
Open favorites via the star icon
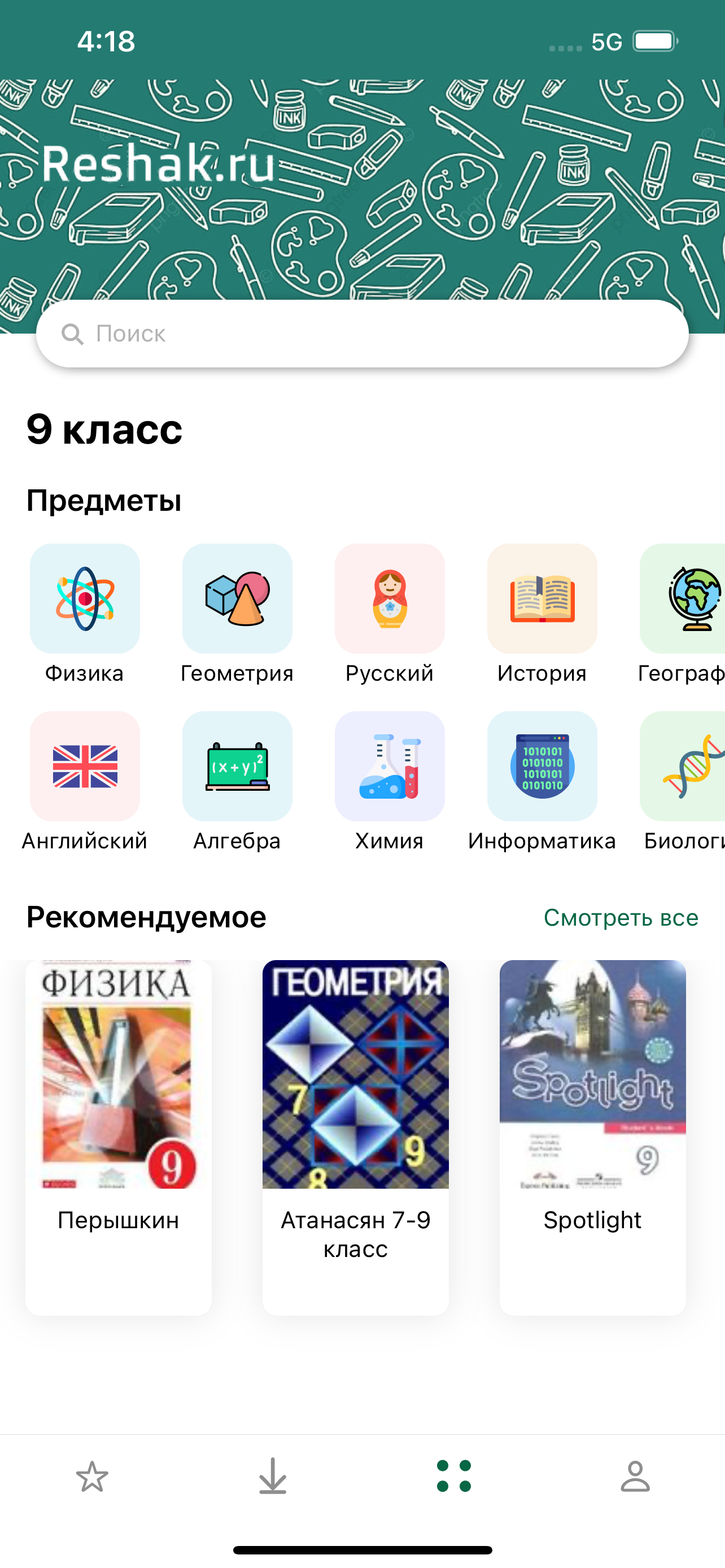91,1475
